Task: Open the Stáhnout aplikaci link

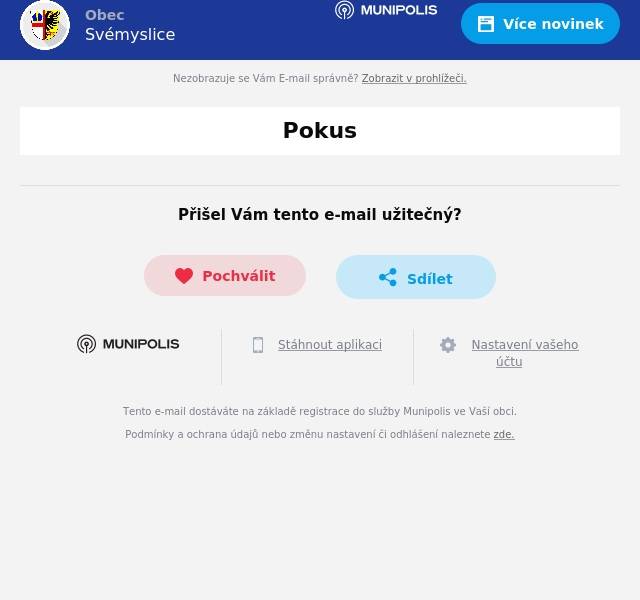Action: (329, 345)
